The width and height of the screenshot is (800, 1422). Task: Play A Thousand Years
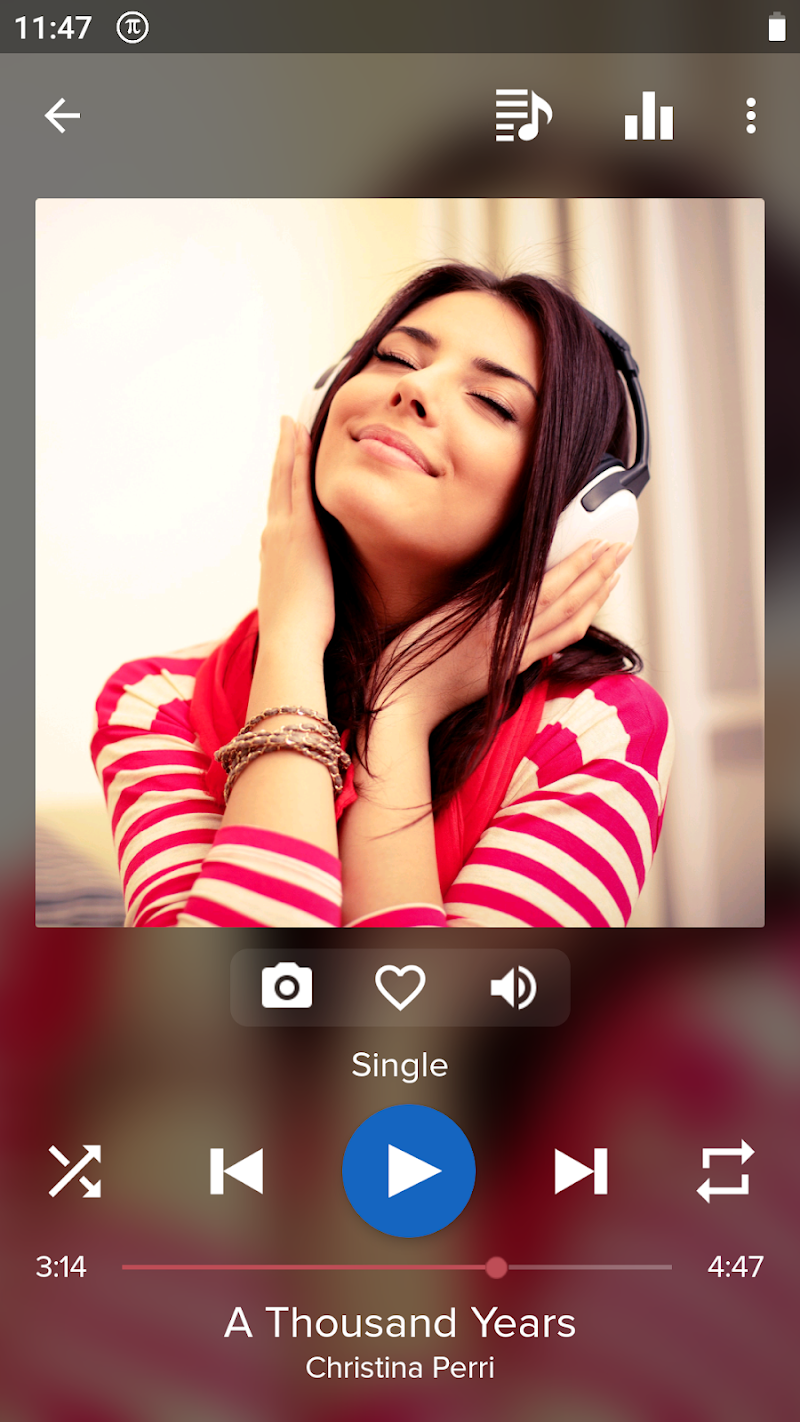409,1171
